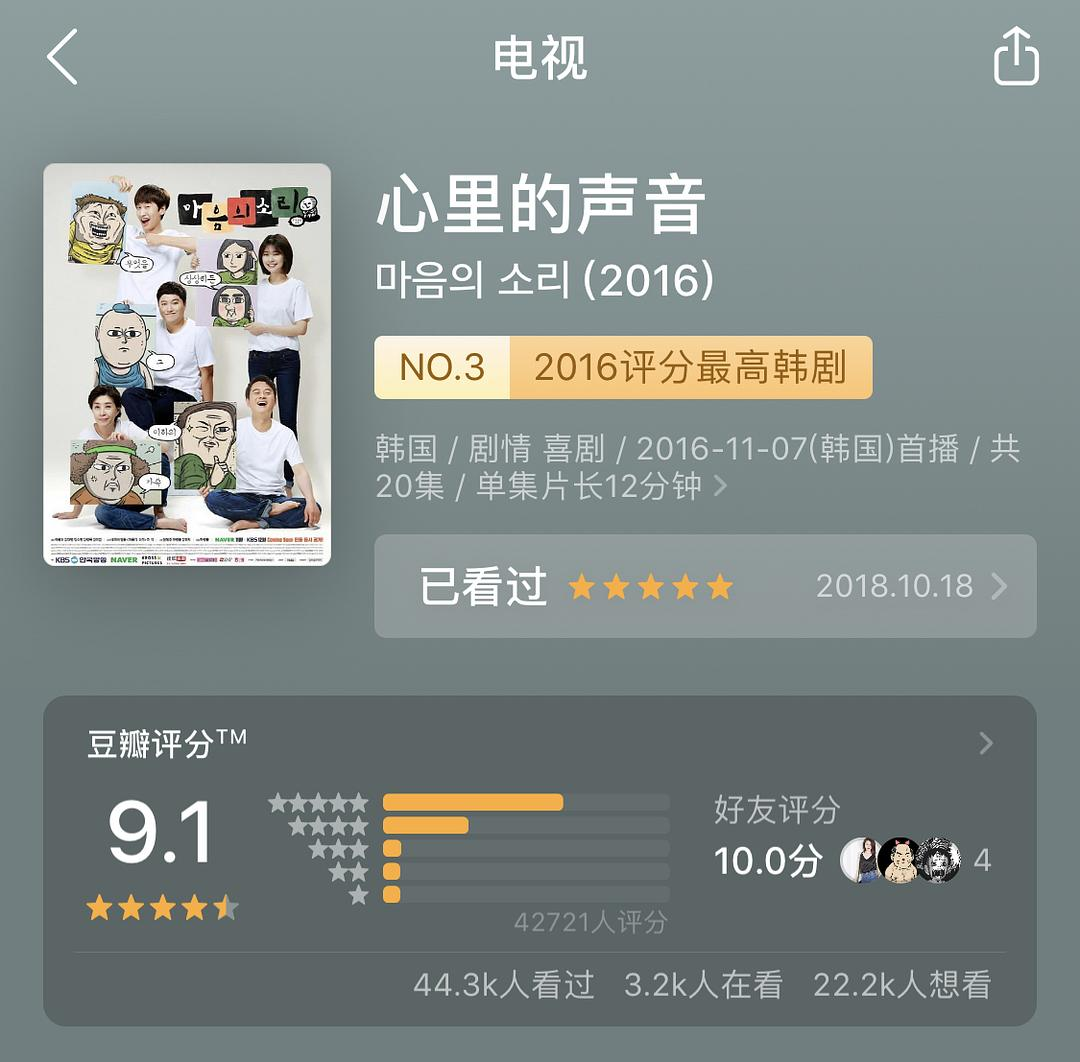This screenshot has height=1062, width=1080.
Task: Go back using the top-left arrow
Action: [63, 57]
